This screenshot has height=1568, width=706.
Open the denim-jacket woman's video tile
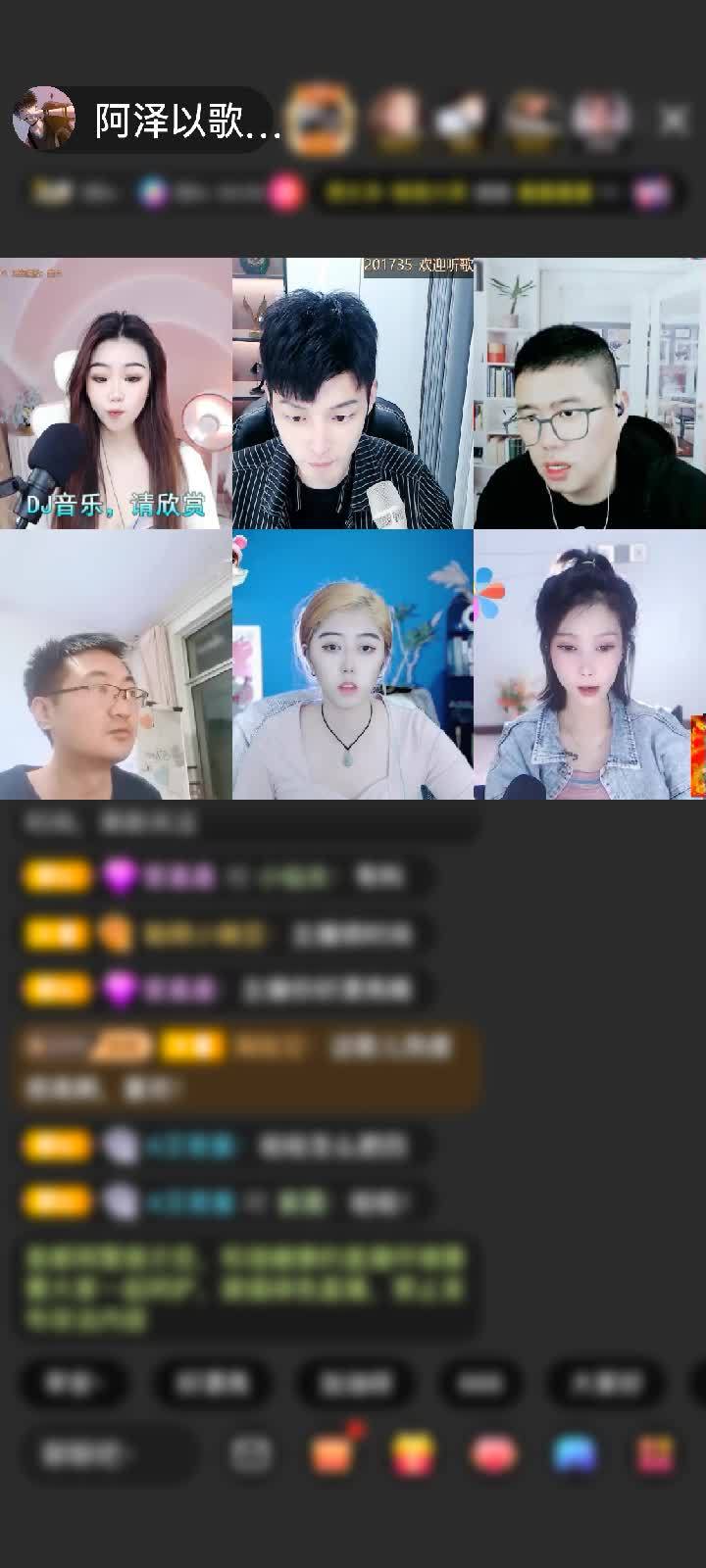(589, 664)
